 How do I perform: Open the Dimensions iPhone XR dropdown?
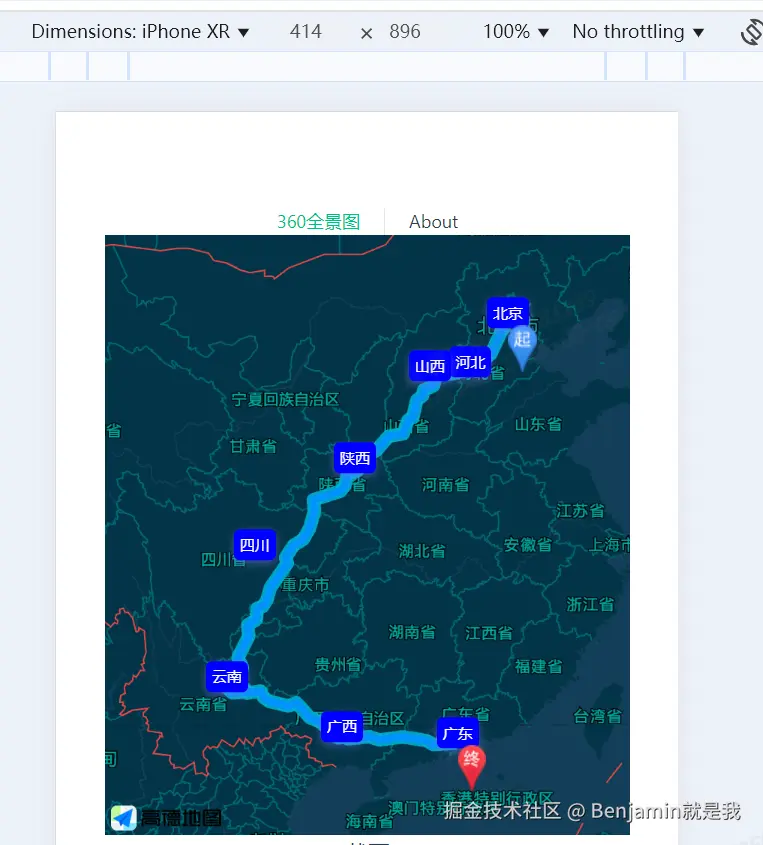140,32
